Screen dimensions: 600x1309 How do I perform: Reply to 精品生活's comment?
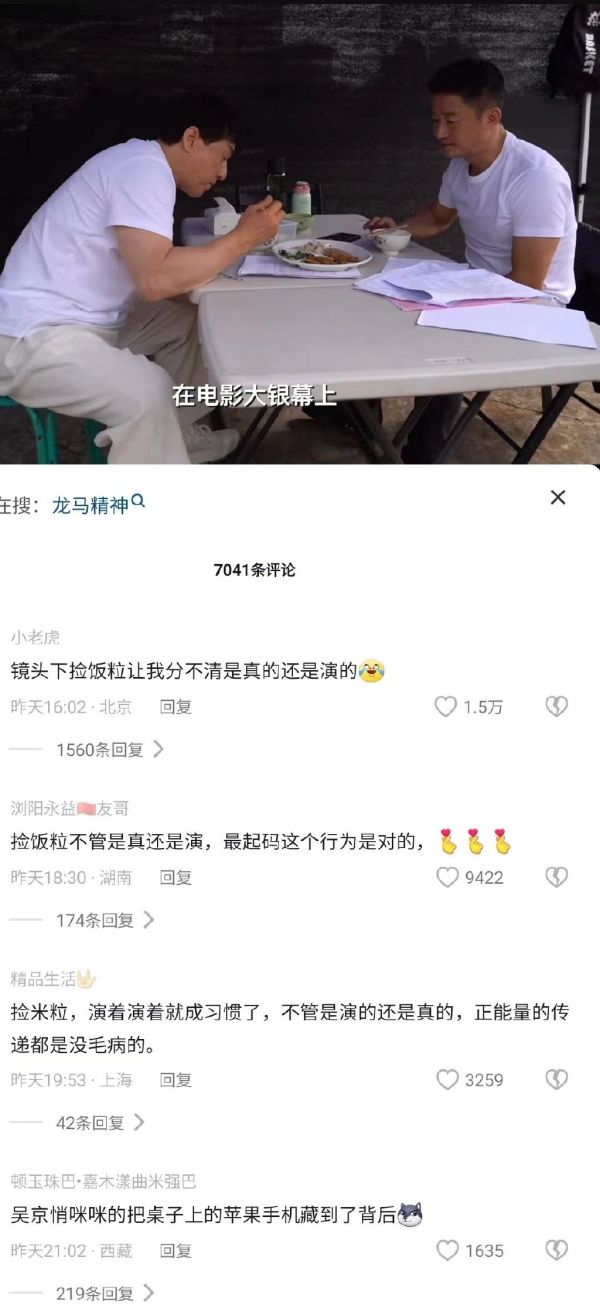(176, 1080)
